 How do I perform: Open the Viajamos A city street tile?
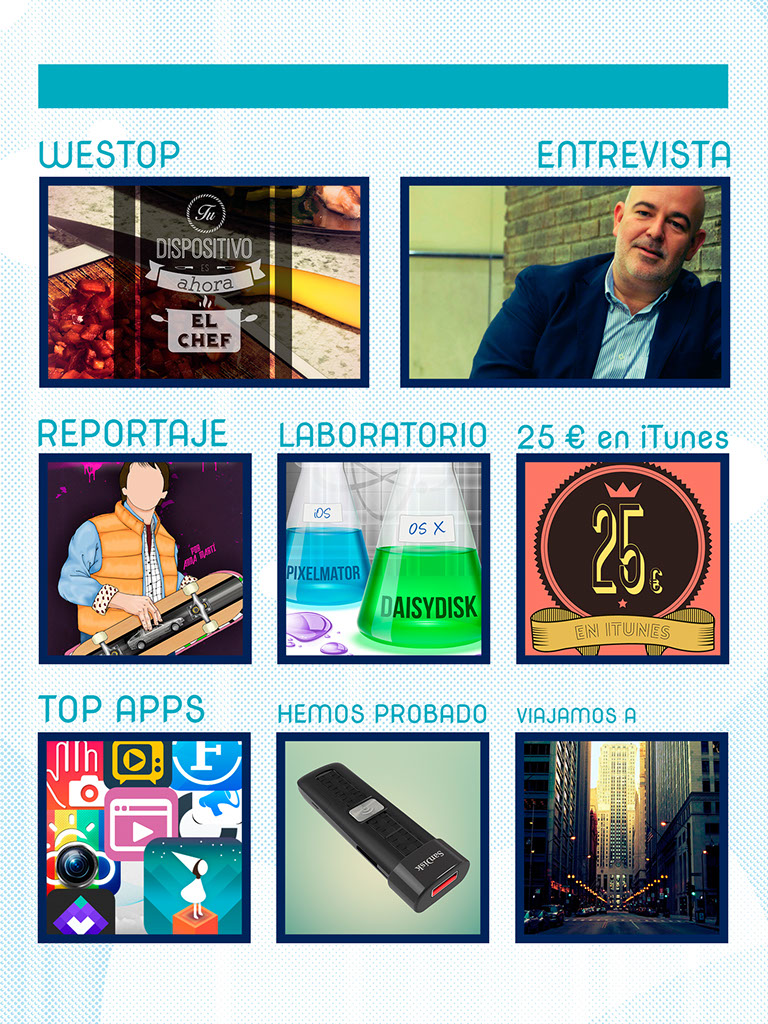coord(622,837)
